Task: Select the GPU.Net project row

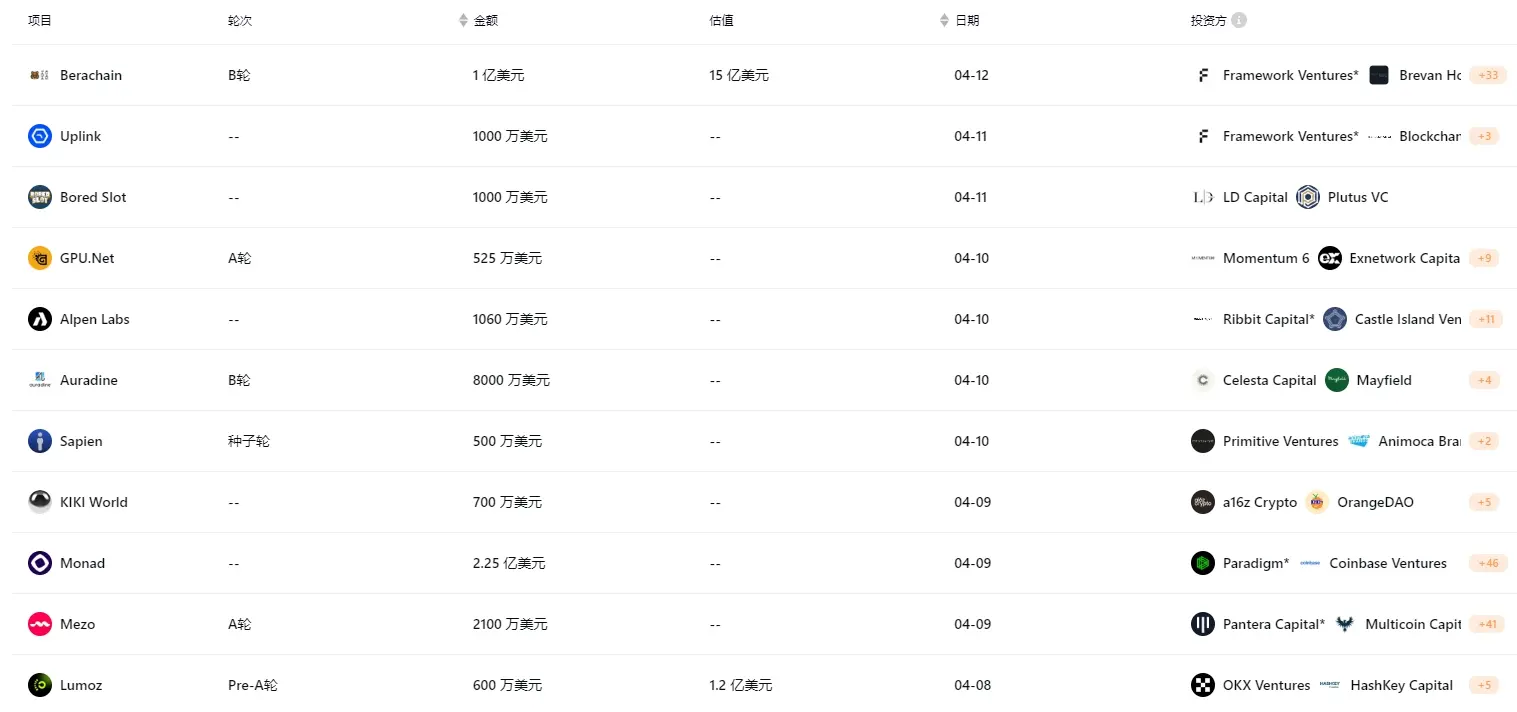Action: [87, 259]
